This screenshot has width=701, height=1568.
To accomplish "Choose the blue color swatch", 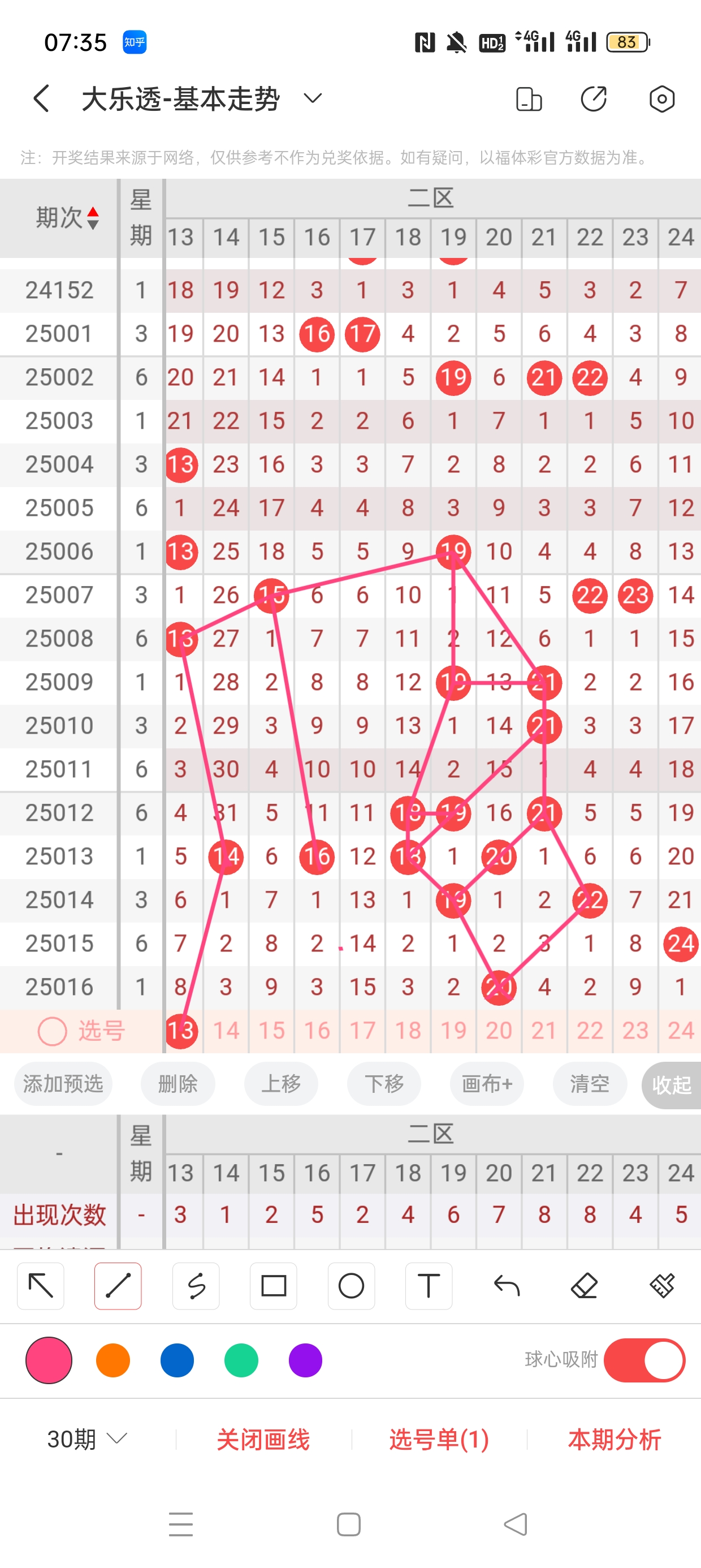I will pyautogui.click(x=177, y=1360).
